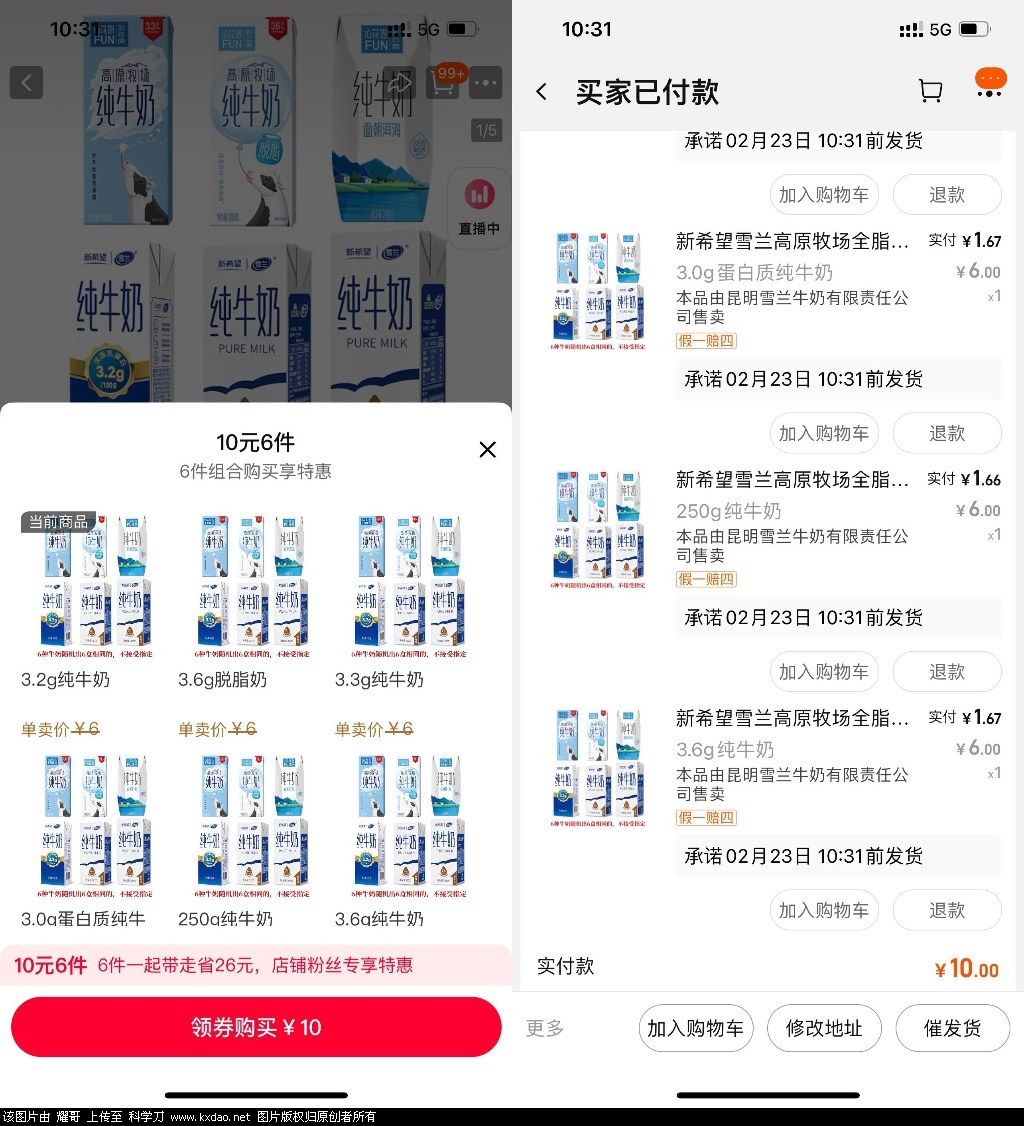The height and width of the screenshot is (1126, 1024).
Task: Add the 3.6g纯牛奶 order item to cart
Action: 824,910
